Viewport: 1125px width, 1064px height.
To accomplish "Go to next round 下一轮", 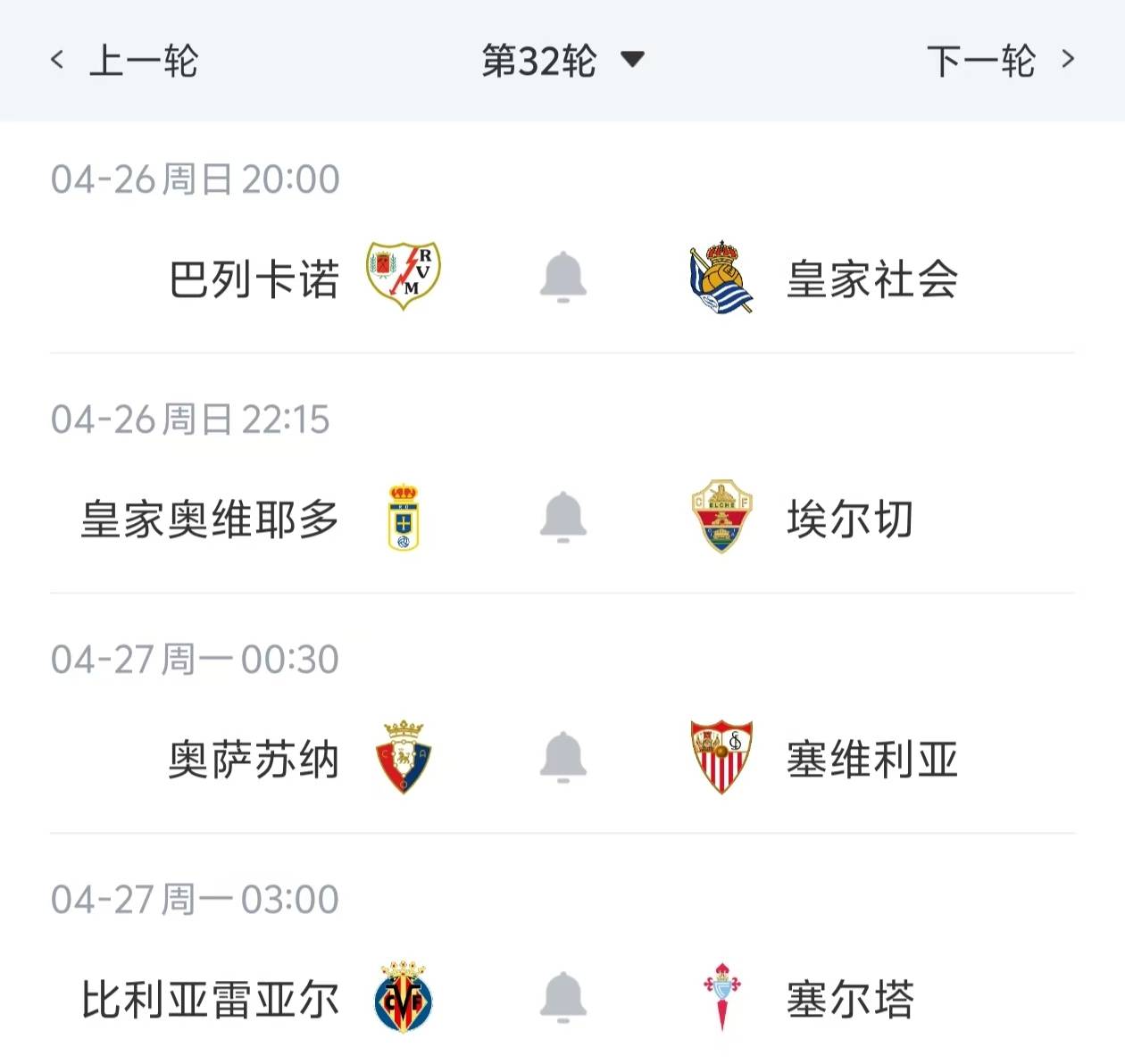I will tap(1000, 61).
